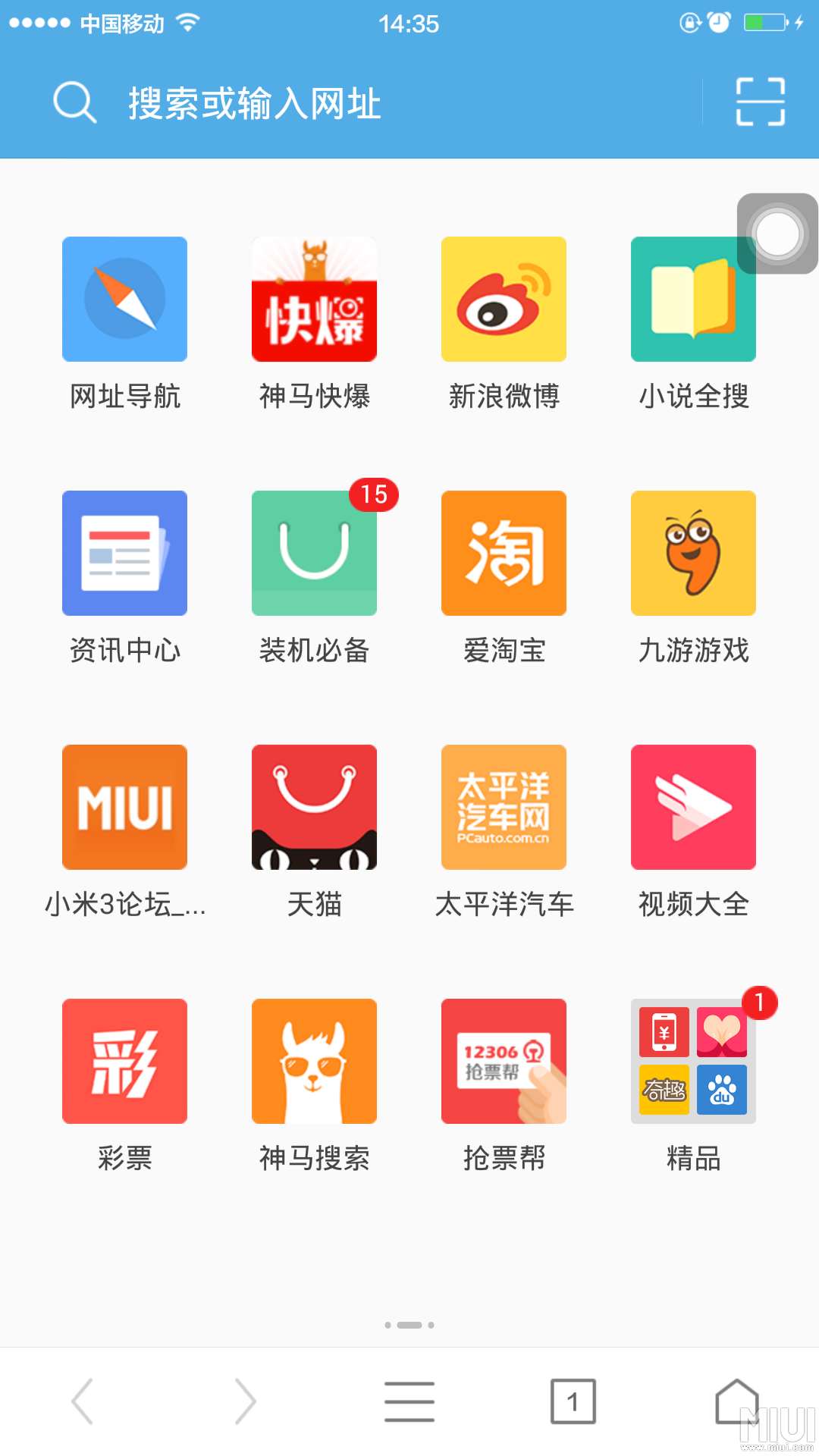Open the 资讯中心 news center
The width and height of the screenshot is (819, 1456).
coord(124,552)
